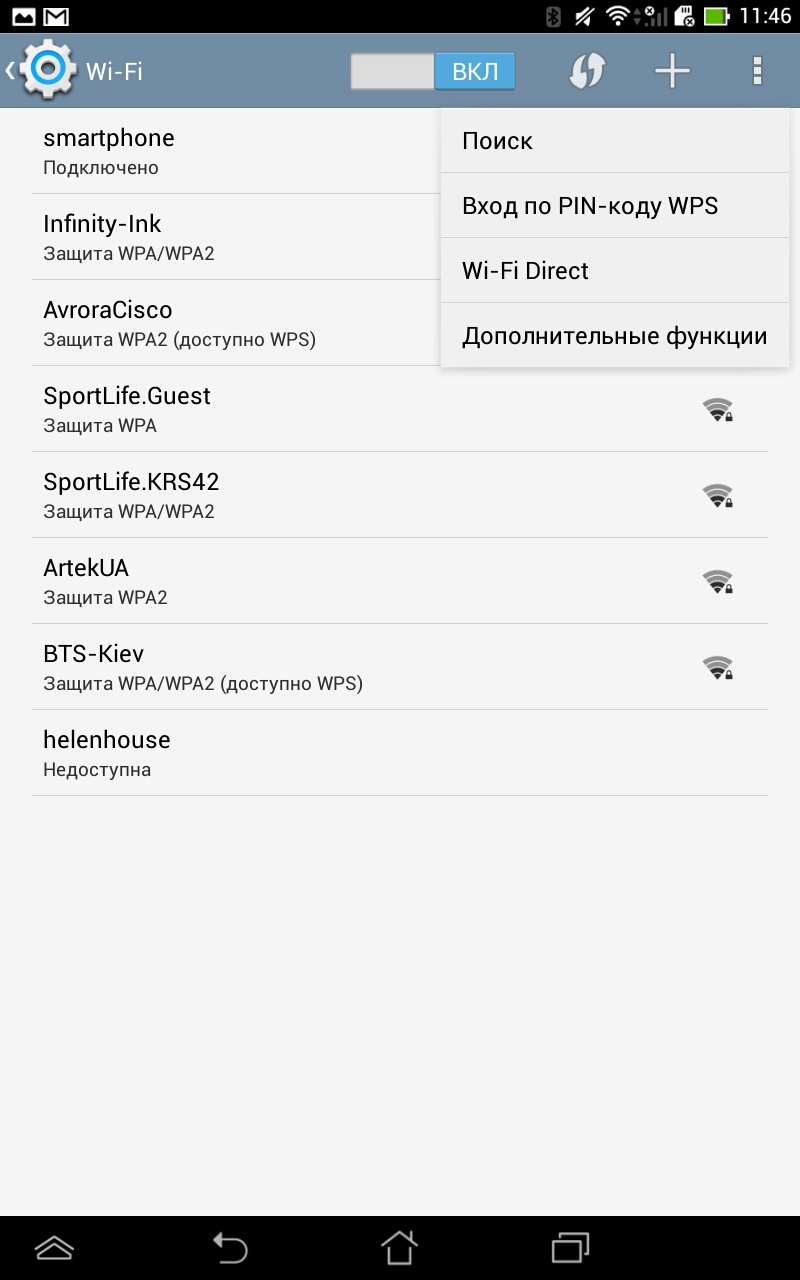Open the connected smartphone network
Screen dimensions: 800x1280
(230, 151)
